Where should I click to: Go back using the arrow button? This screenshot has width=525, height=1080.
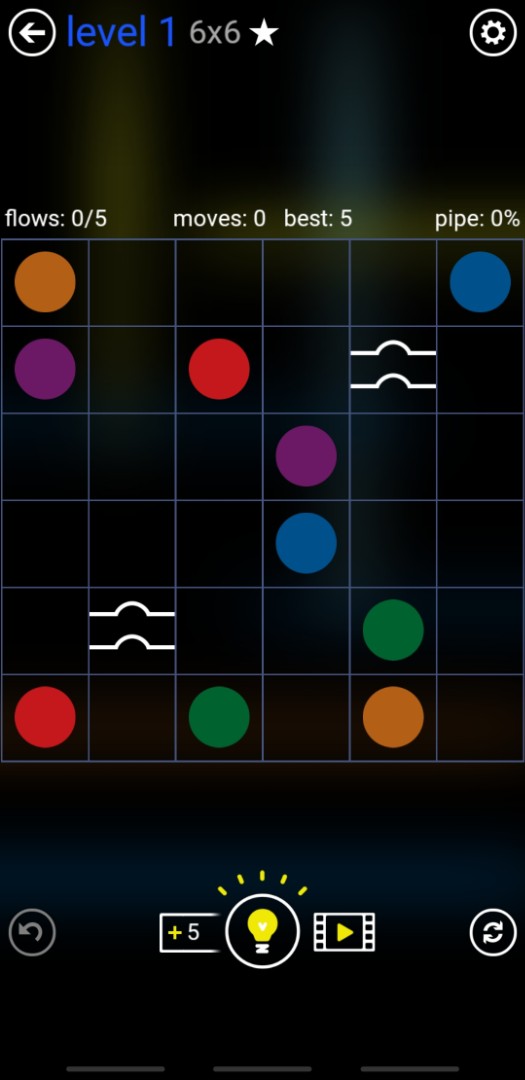32,32
